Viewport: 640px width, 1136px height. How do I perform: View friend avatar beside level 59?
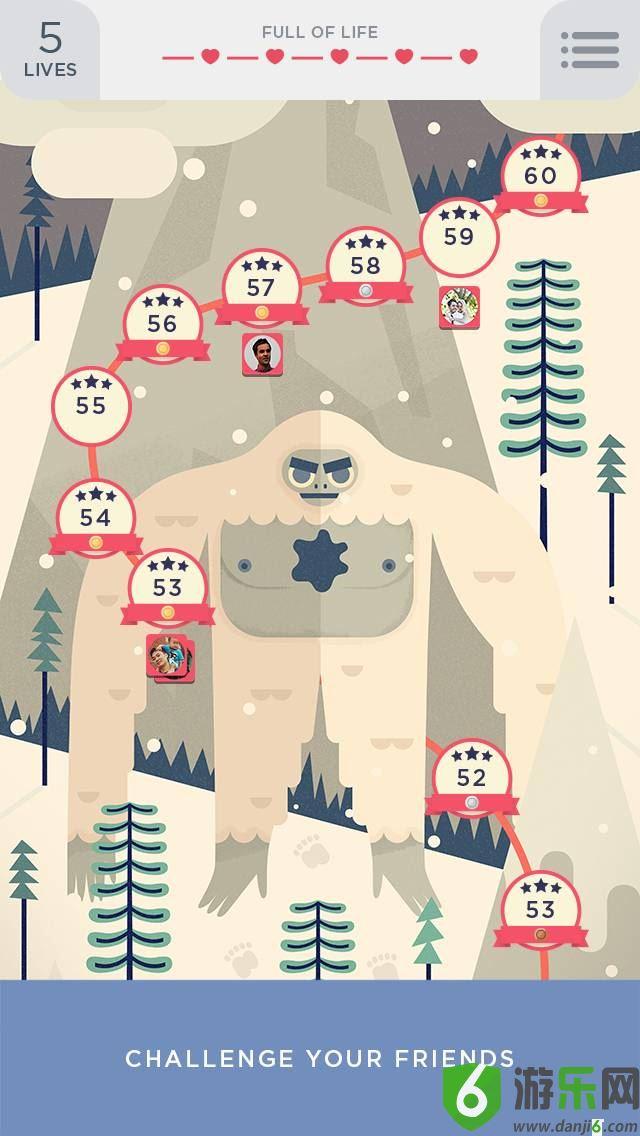(459, 307)
